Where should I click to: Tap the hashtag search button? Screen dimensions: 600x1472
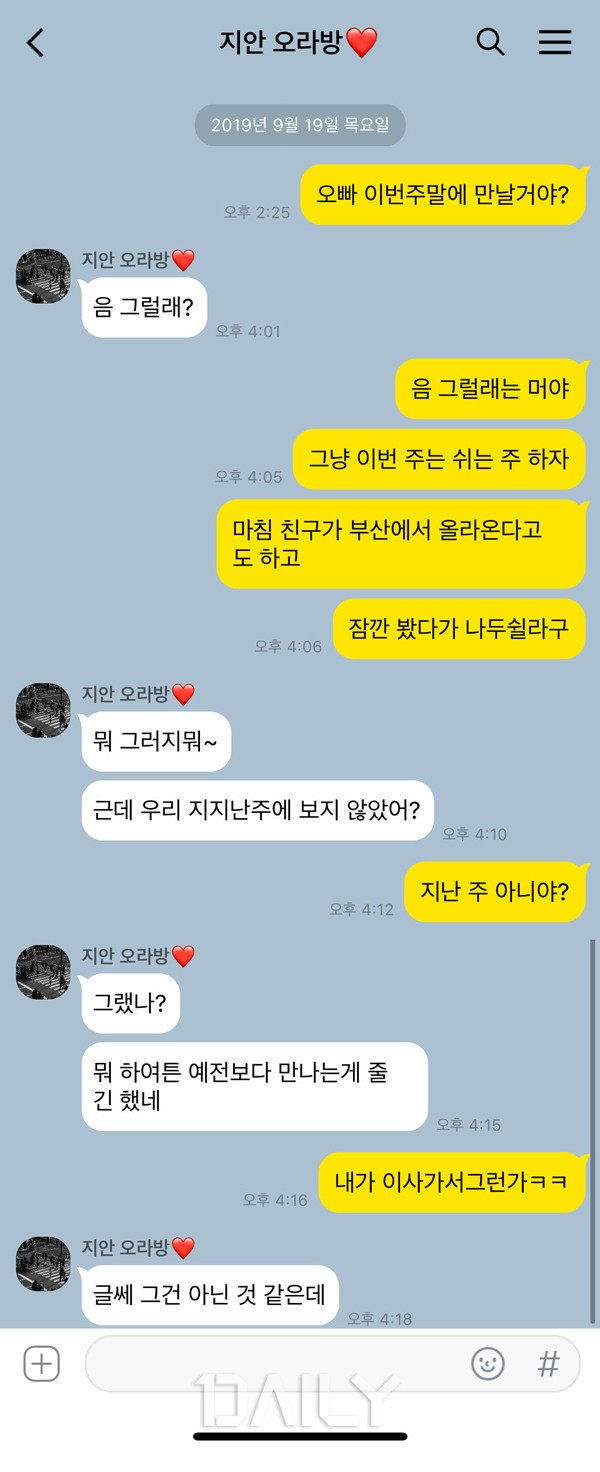(x=548, y=1364)
